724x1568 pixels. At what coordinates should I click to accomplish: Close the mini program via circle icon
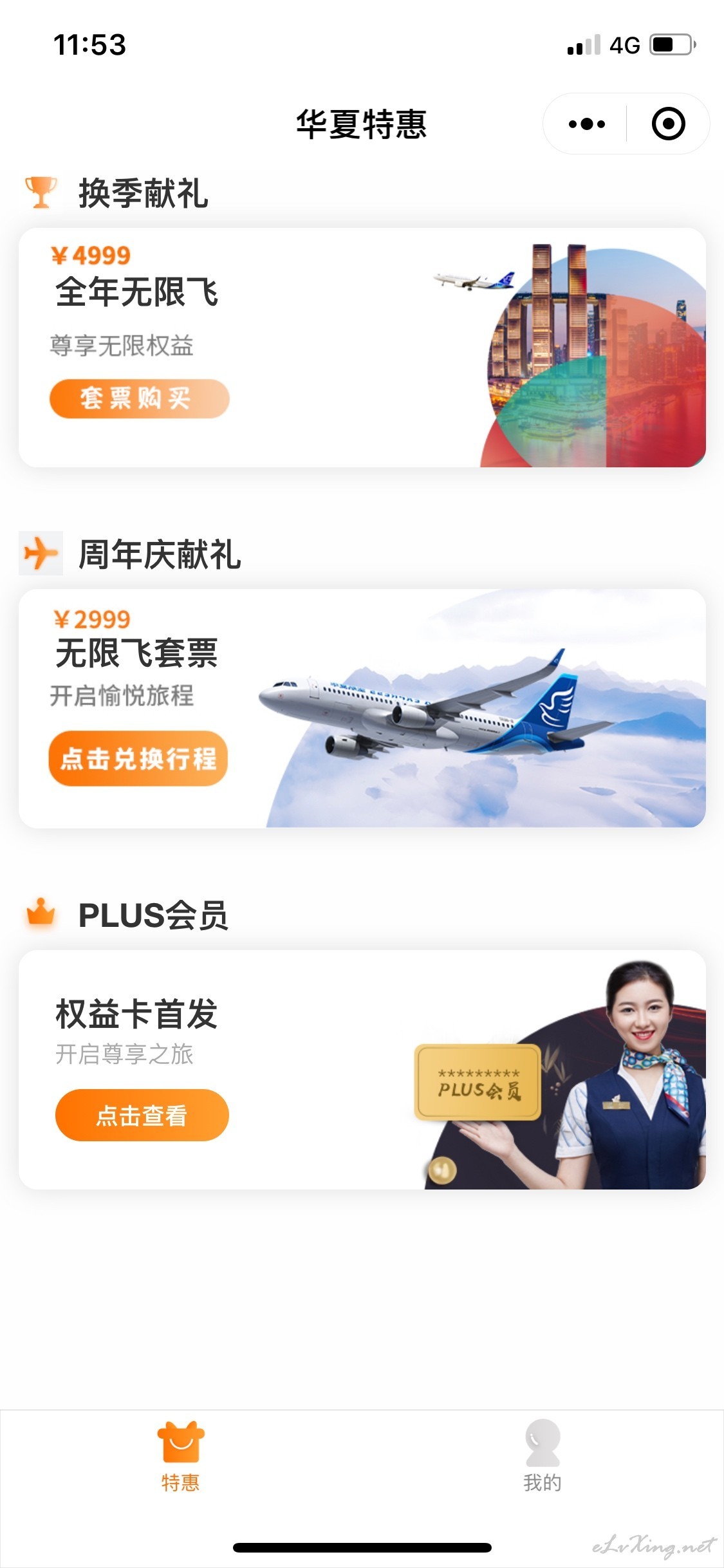click(668, 124)
